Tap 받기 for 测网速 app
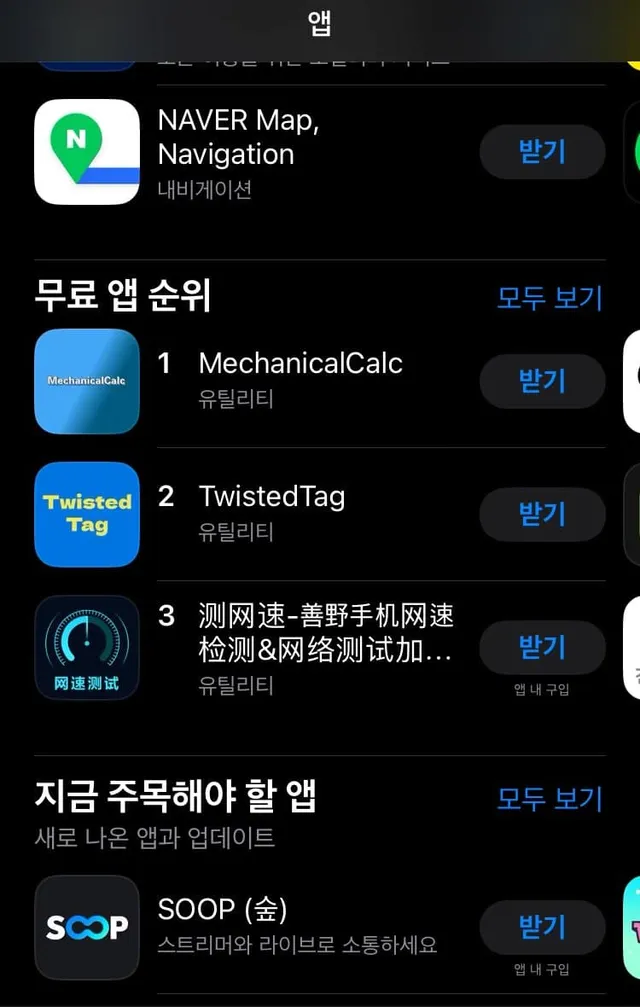Viewport: 640px width, 1007px height. pyautogui.click(x=542, y=647)
